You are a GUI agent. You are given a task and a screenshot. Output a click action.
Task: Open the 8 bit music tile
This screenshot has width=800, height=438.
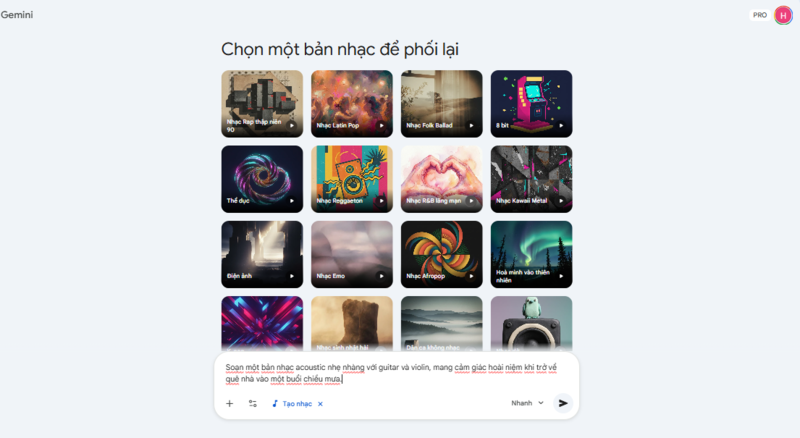click(x=531, y=103)
